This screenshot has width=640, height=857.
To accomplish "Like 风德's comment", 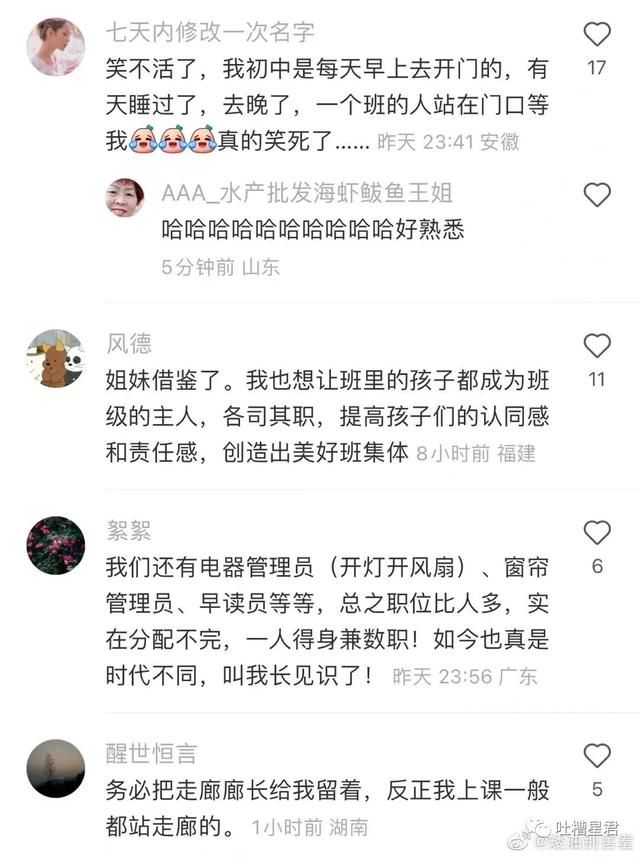I will tap(597, 346).
